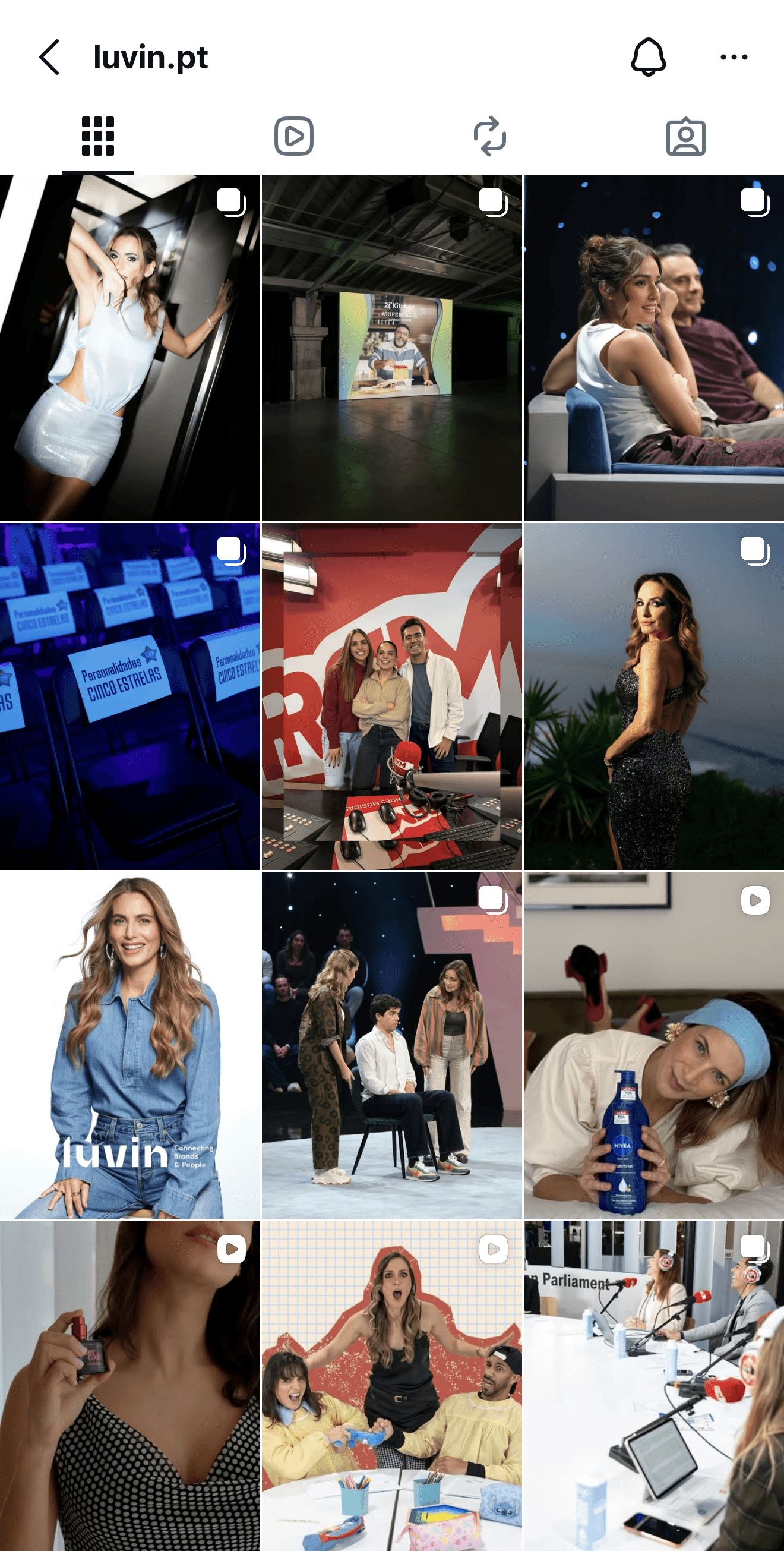Switch to the posts grid tab
Screen dimensions: 784x1551
tap(97, 136)
